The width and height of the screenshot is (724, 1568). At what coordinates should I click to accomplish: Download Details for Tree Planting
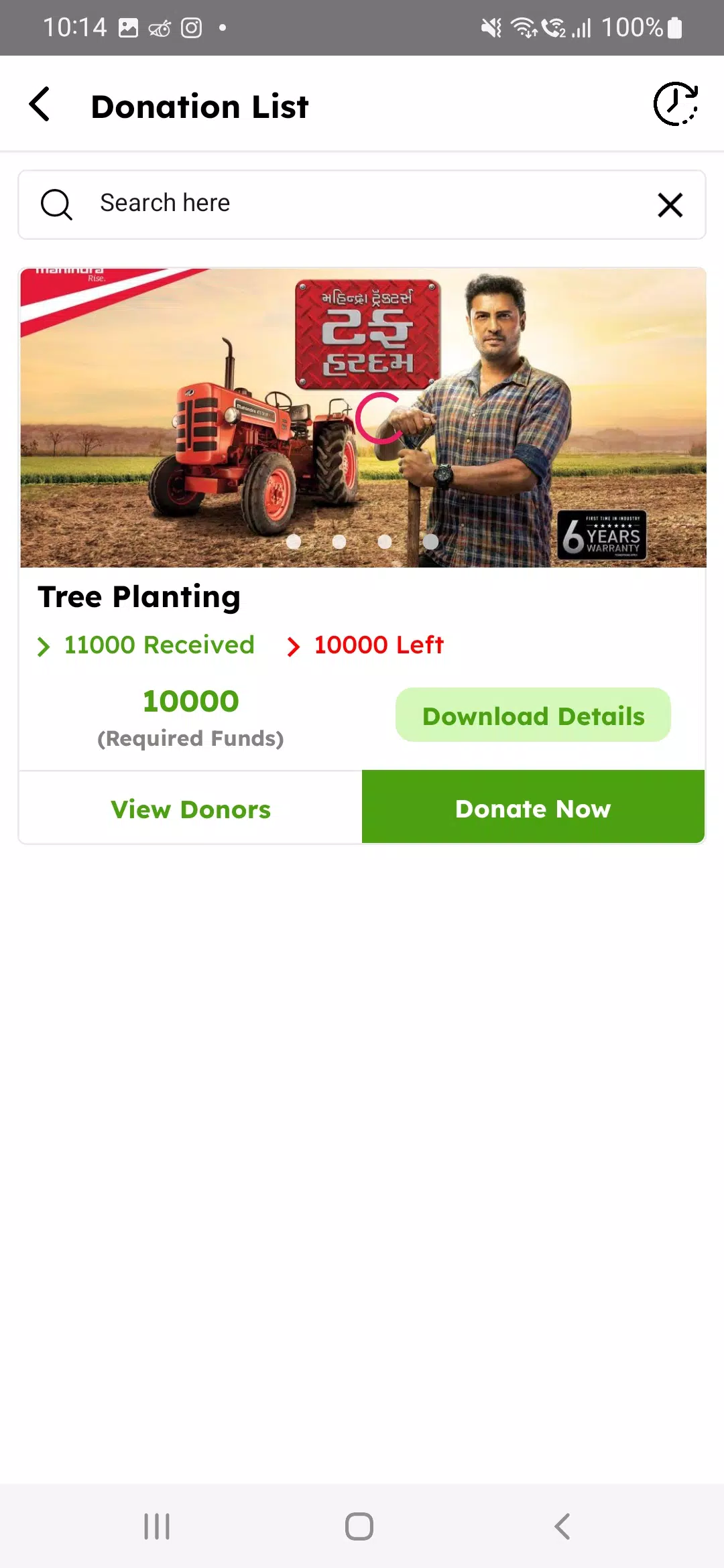tap(533, 715)
